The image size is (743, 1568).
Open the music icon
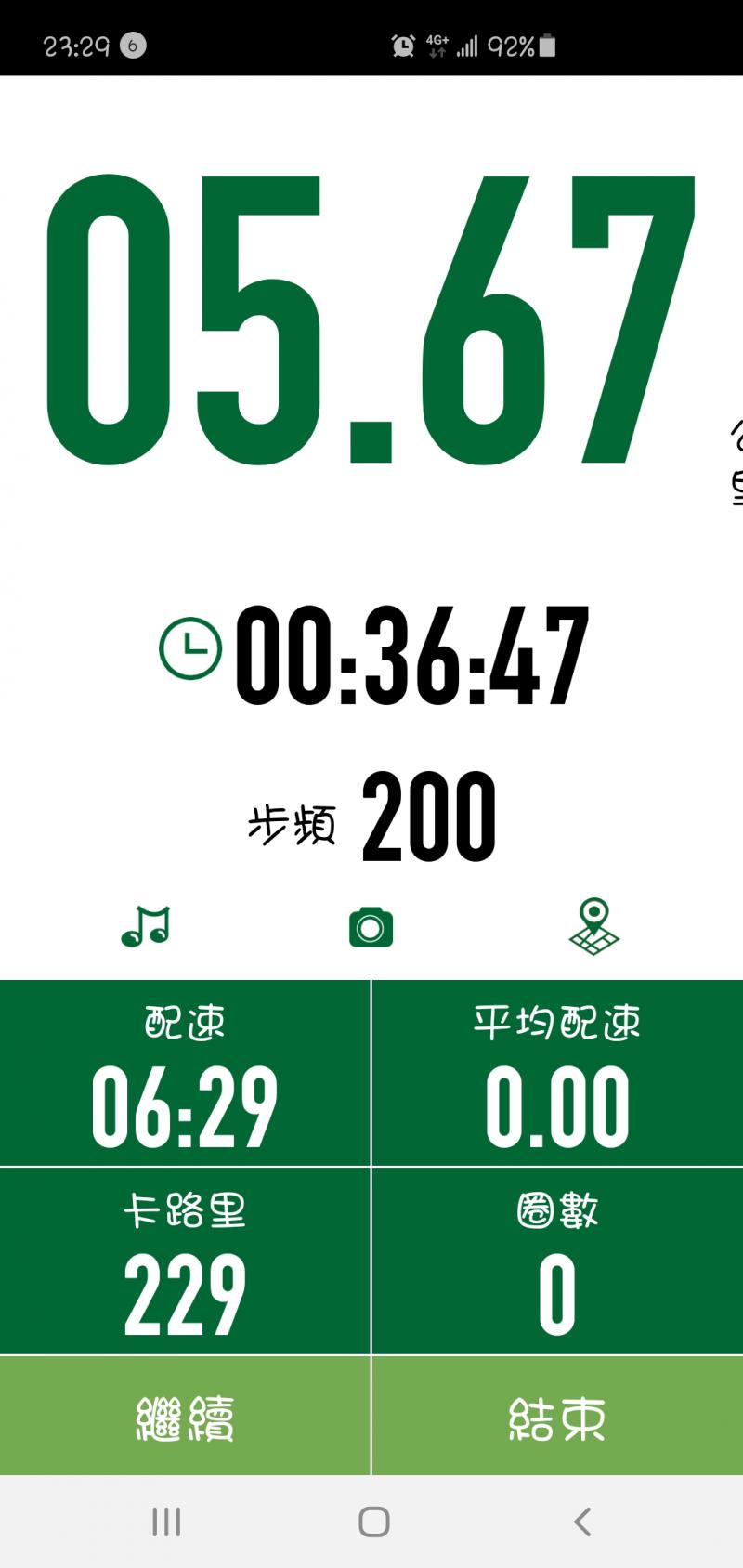tap(146, 926)
